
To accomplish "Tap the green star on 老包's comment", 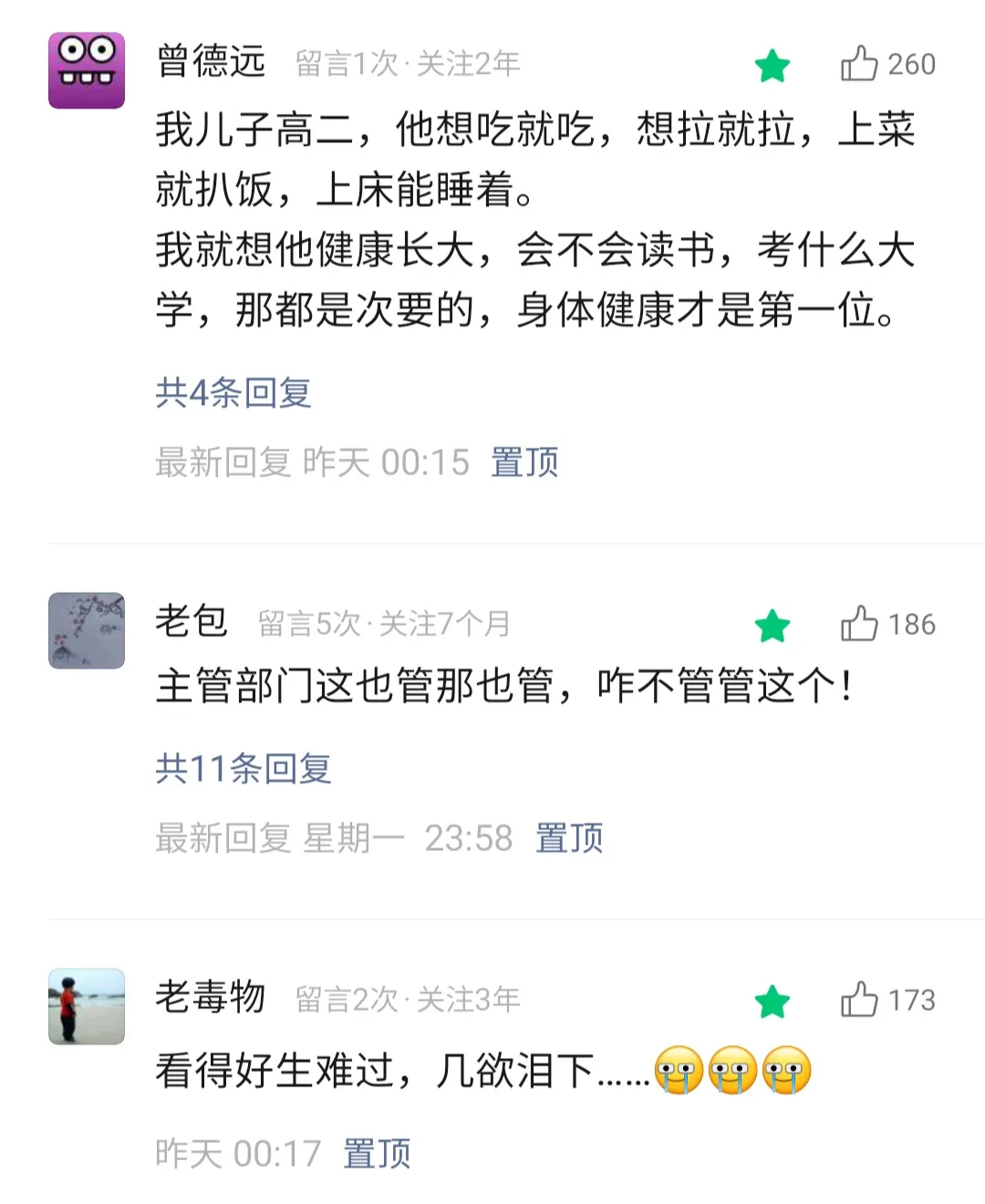I will 772,626.
